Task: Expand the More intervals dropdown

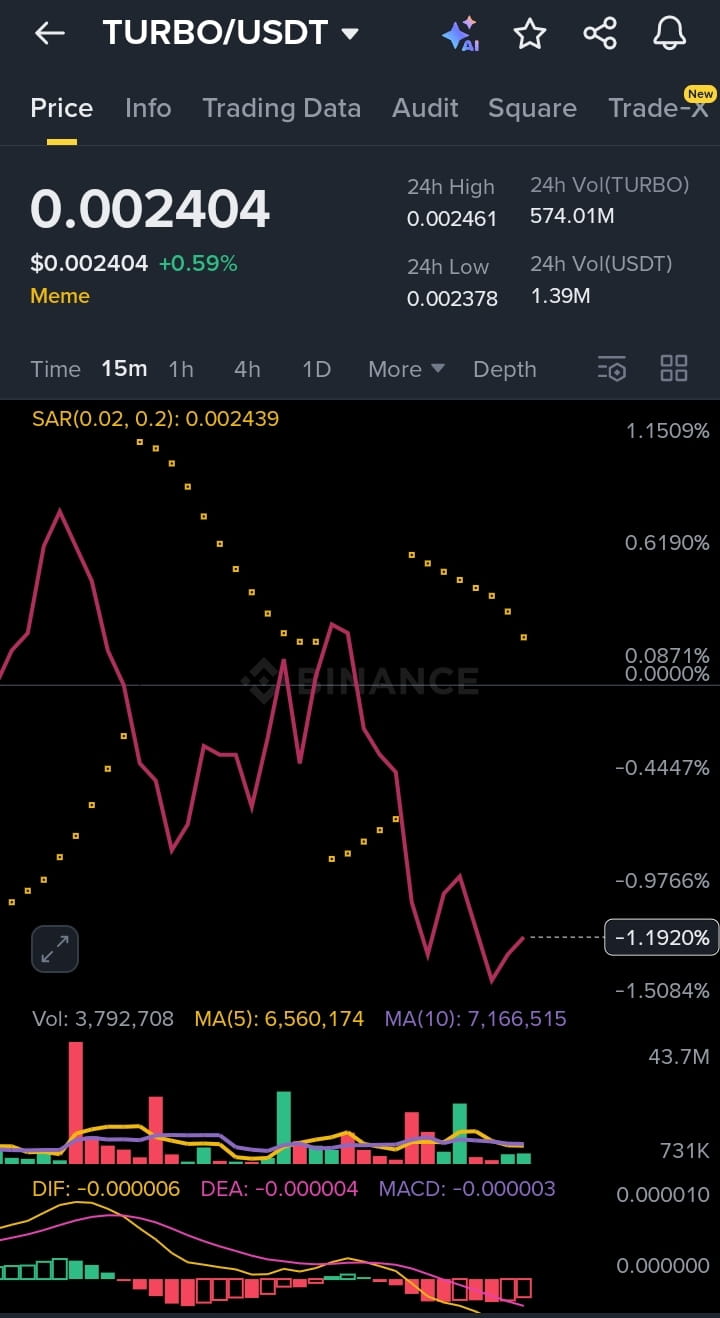Action: pos(406,369)
